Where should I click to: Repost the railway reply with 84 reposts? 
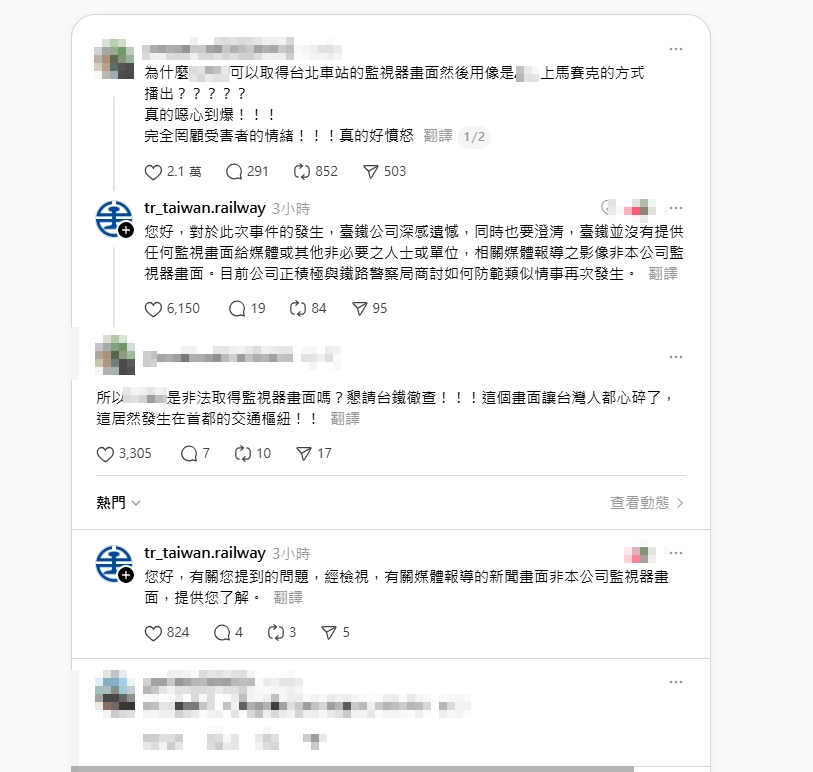[x=297, y=309]
